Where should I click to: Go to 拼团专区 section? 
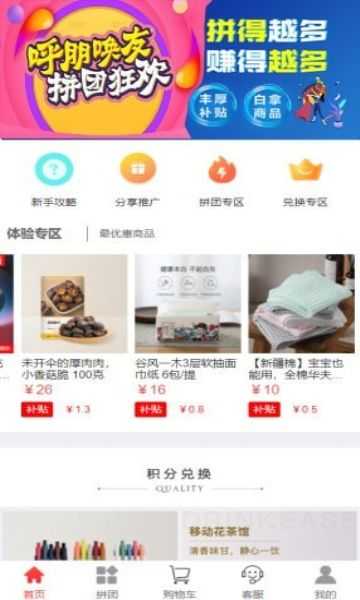click(x=222, y=179)
